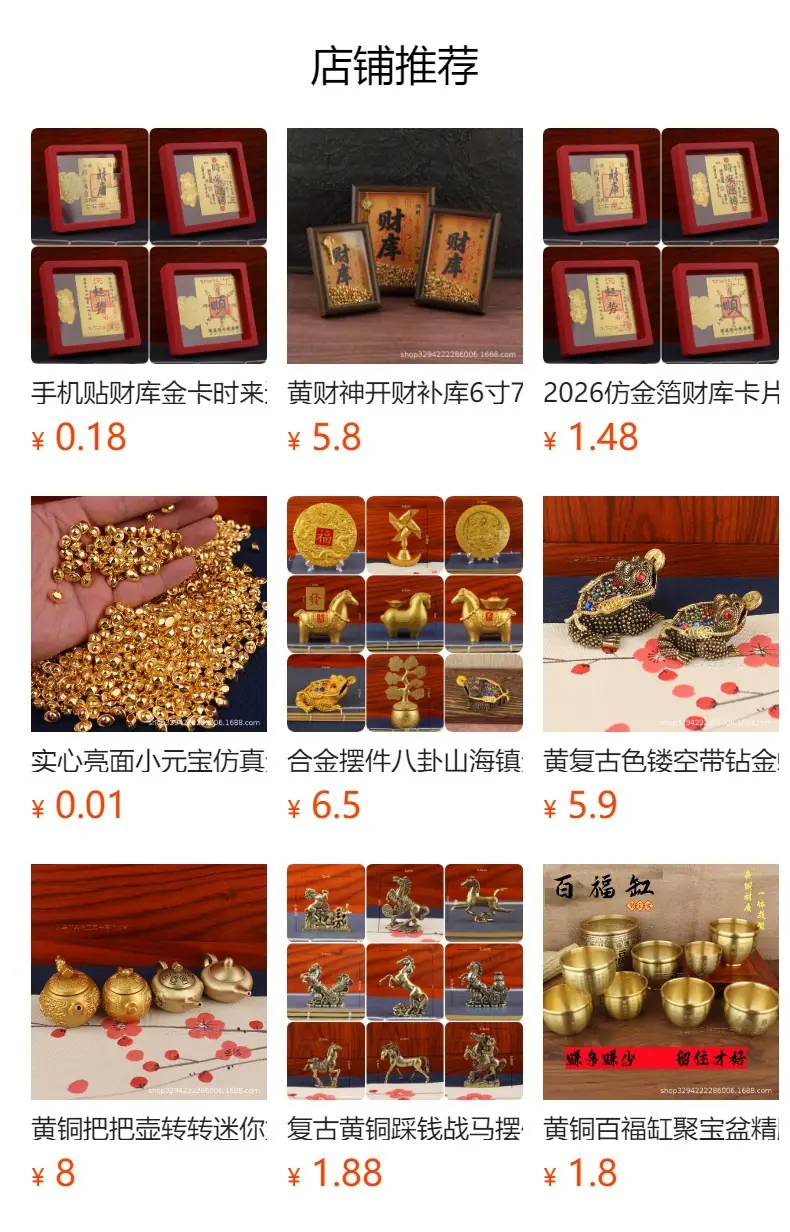This screenshot has width=790, height=1232.
Task: Open 合金摆件八卦山海镇 listing
Action: 405,660
